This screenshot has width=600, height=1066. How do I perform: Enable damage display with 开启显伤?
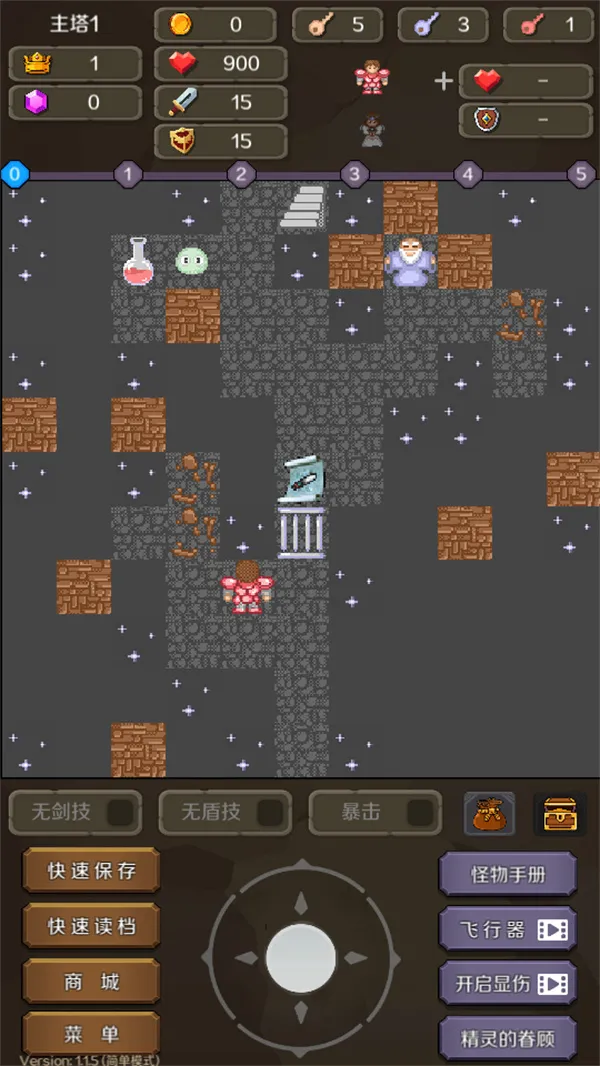pyautogui.click(x=508, y=984)
